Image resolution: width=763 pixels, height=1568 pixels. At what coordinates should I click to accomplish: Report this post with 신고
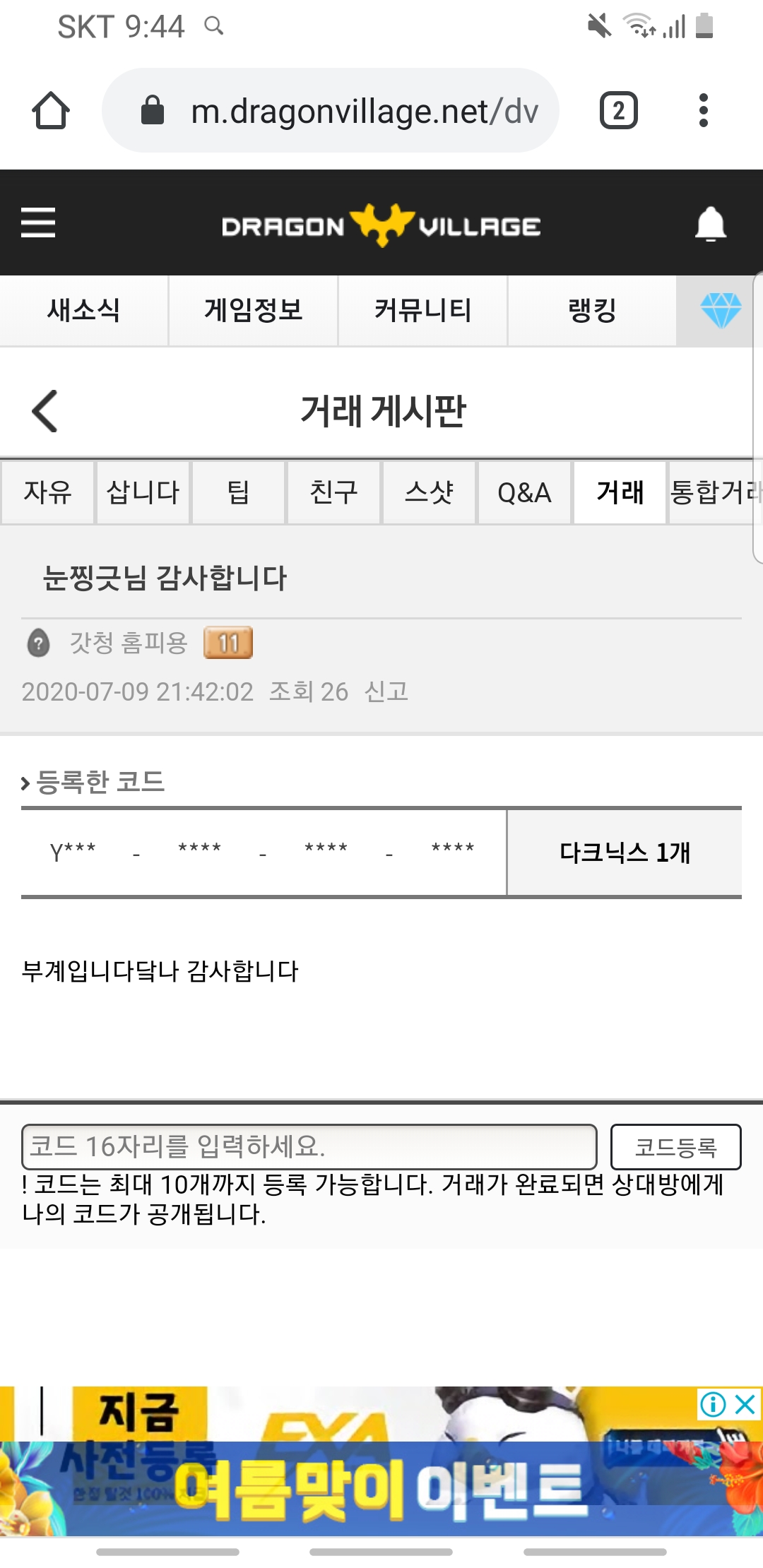coord(386,691)
